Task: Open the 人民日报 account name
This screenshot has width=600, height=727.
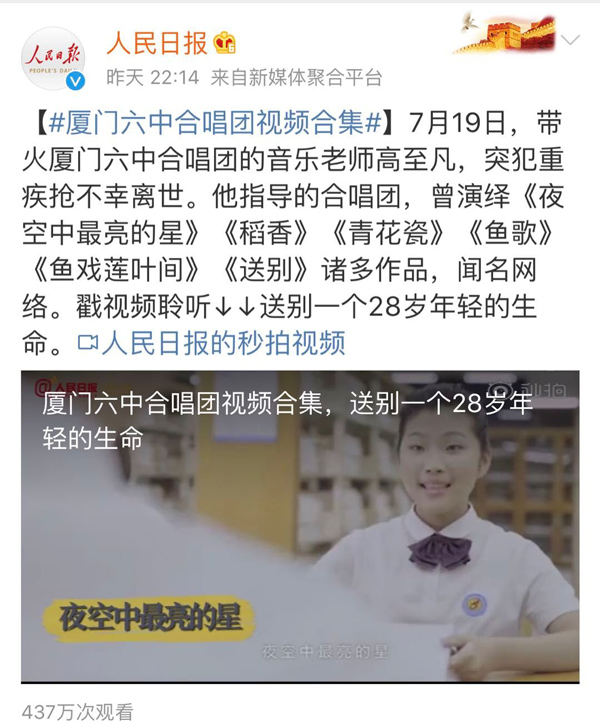Action: (156, 42)
